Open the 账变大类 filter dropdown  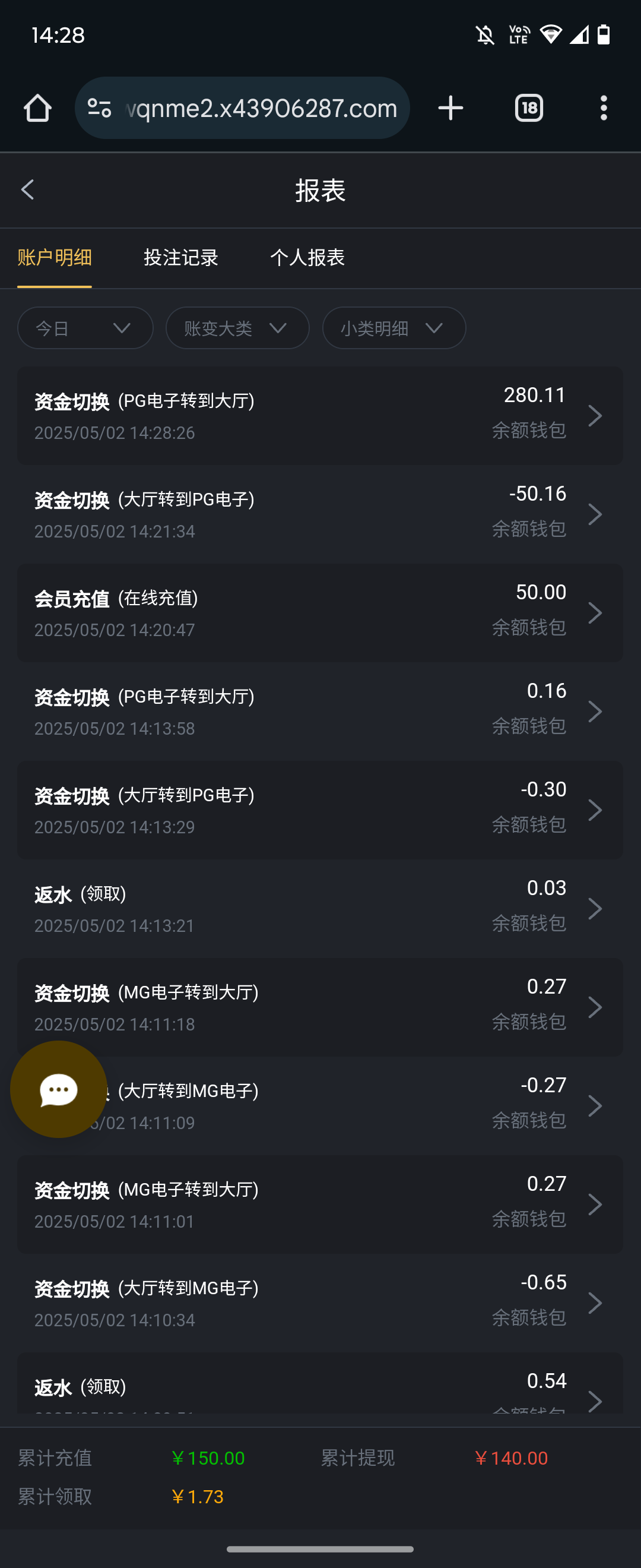237,328
